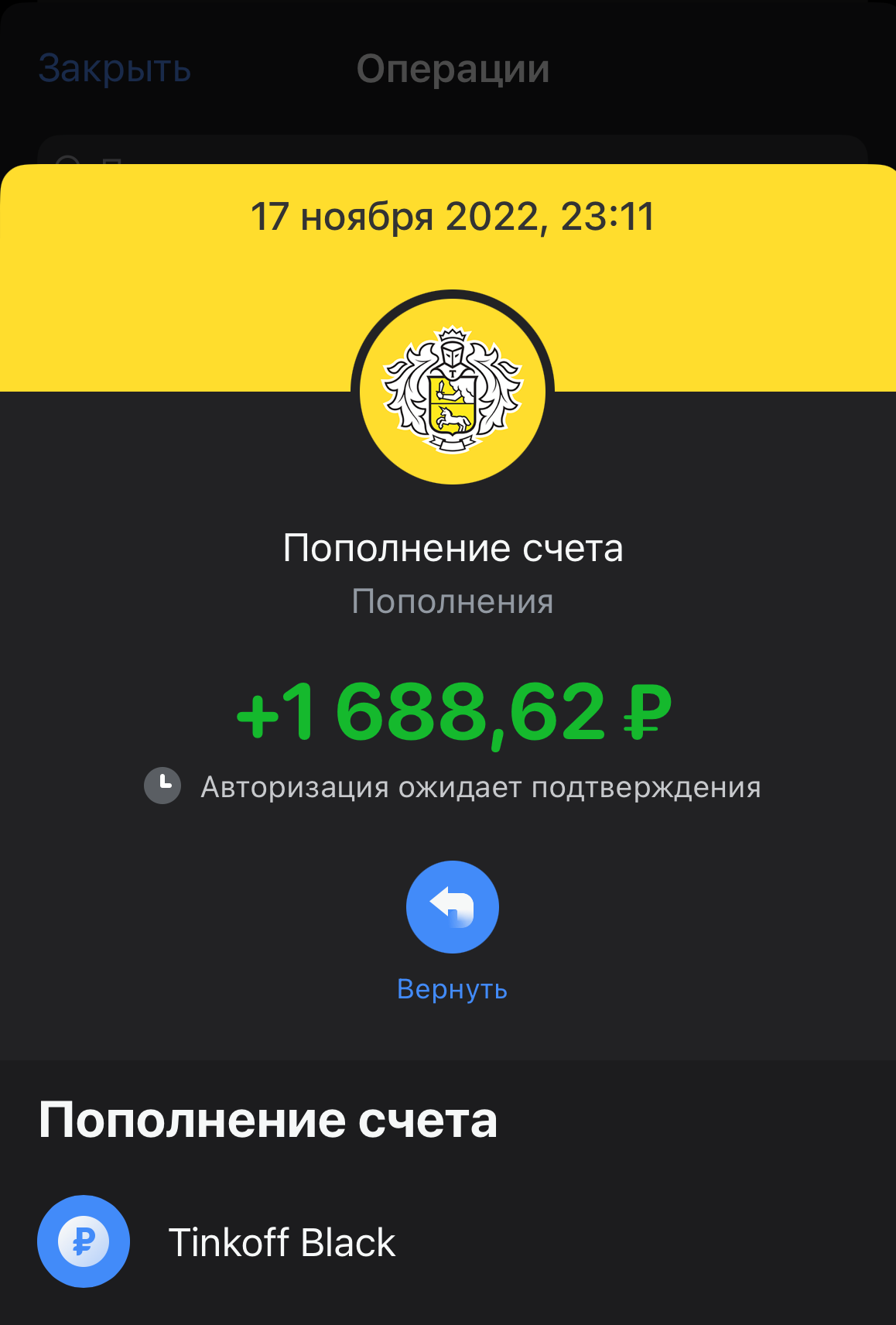Open the Tinkoff Black account row
896x1325 pixels.
[x=282, y=1242]
